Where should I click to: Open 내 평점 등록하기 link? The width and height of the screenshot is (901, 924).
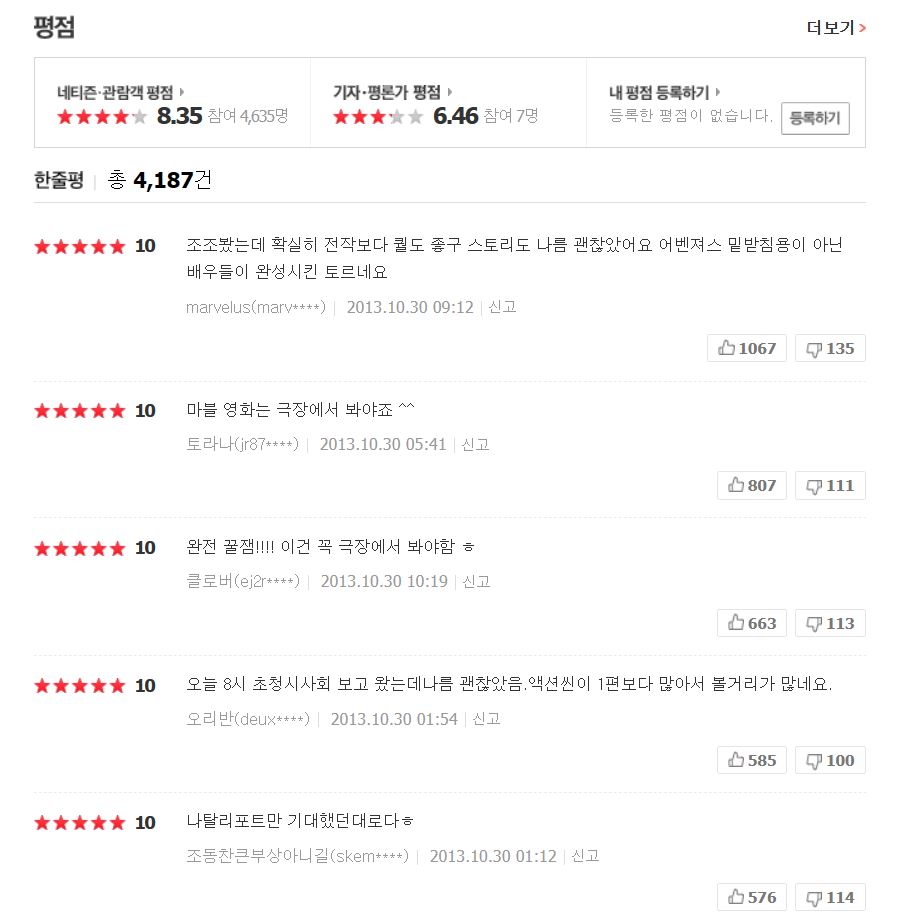tap(664, 92)
